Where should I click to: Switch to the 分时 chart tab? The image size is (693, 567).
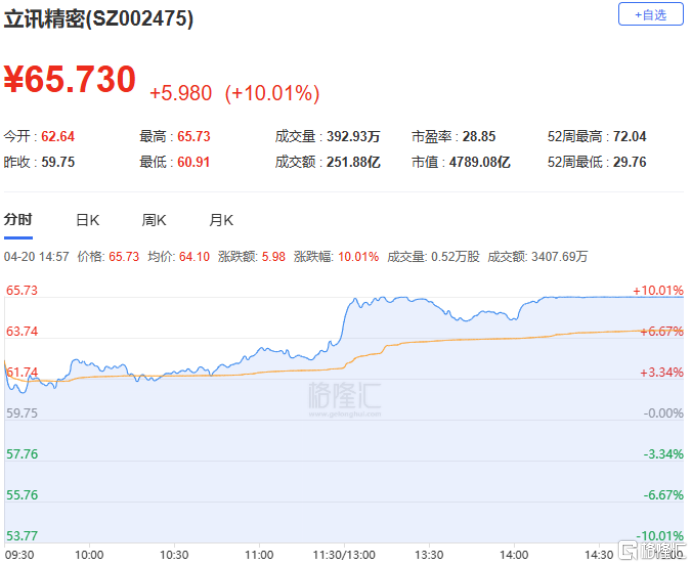tap(18, 220)
